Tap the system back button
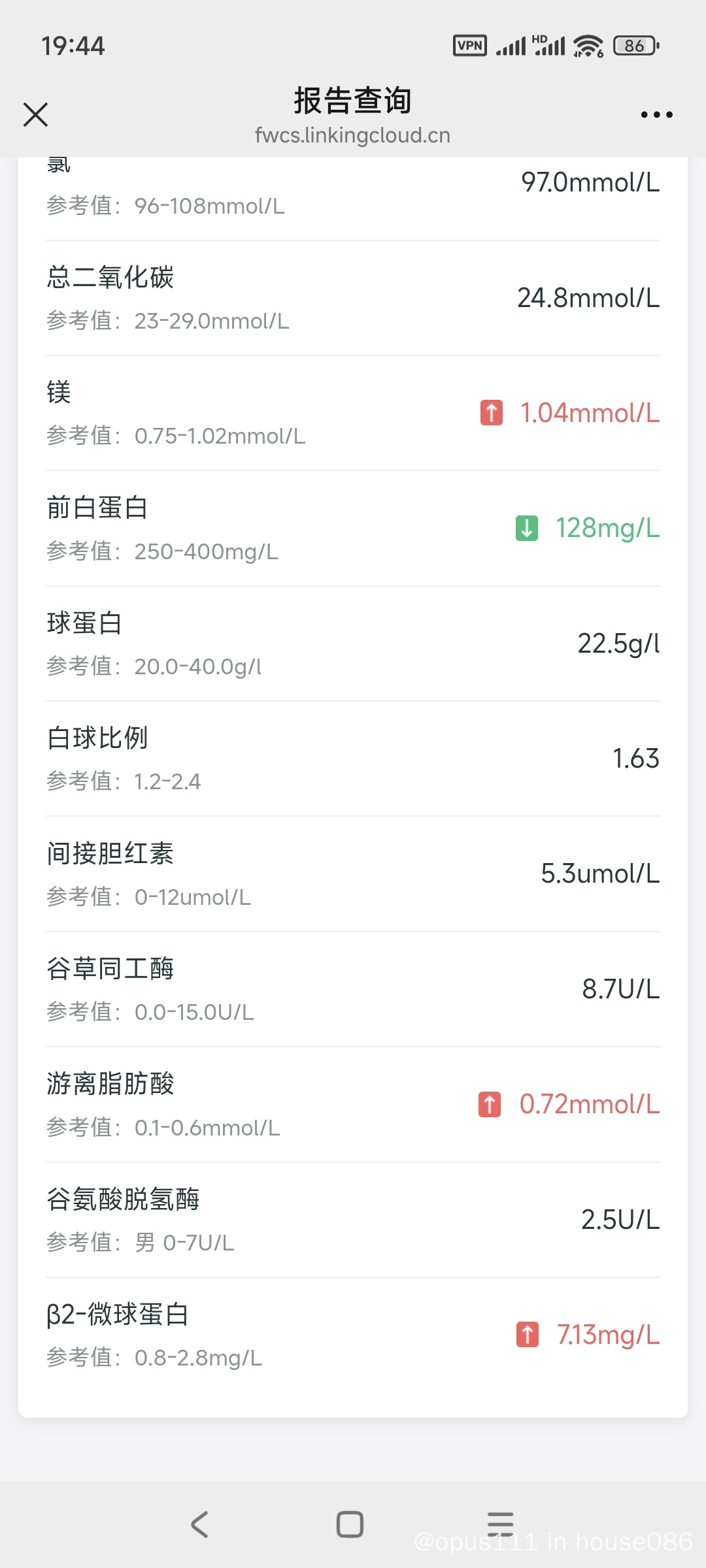706x1568 pixels. (x=199, y=1524)
